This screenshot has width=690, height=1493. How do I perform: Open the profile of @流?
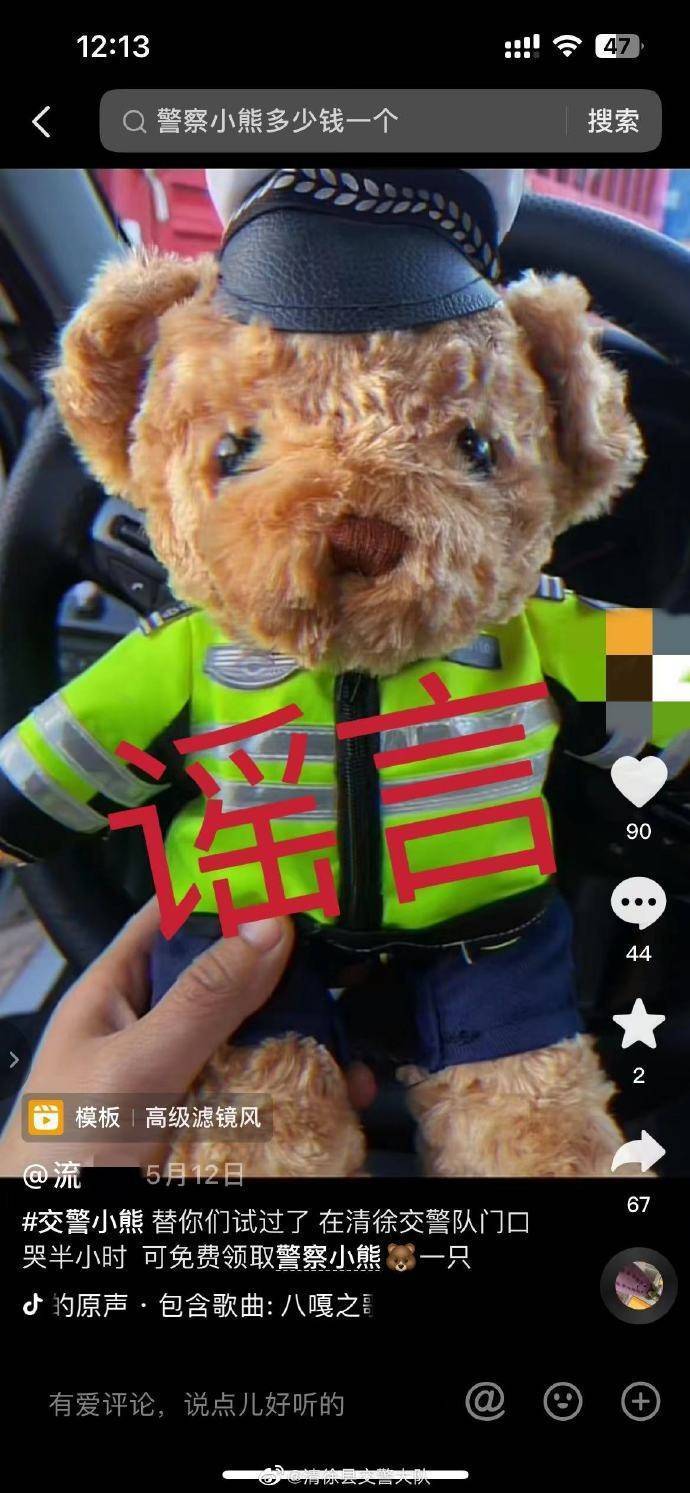click(53, 1175)
